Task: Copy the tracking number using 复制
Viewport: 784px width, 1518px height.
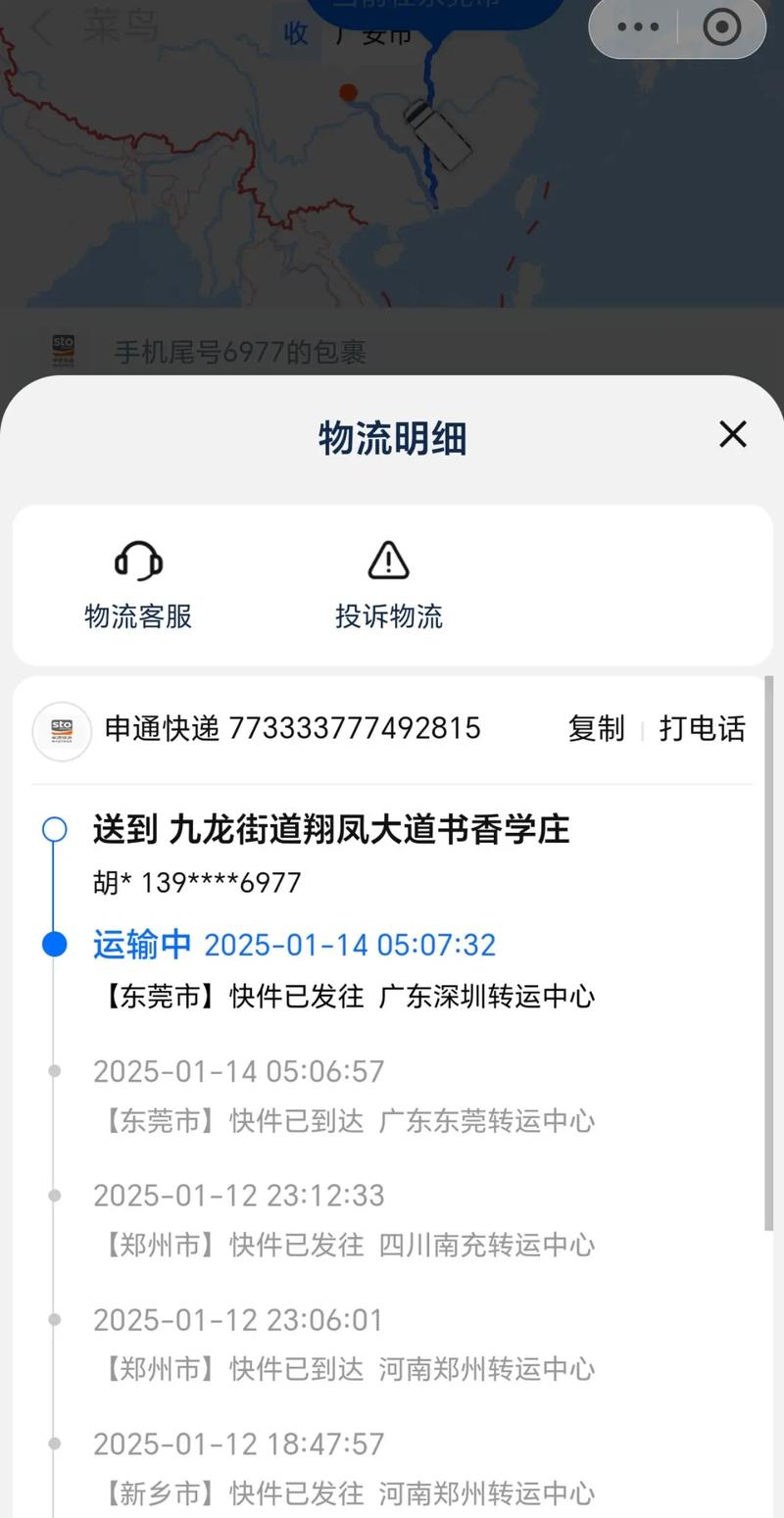Action: pyautogui.click(x=597, y=730)
